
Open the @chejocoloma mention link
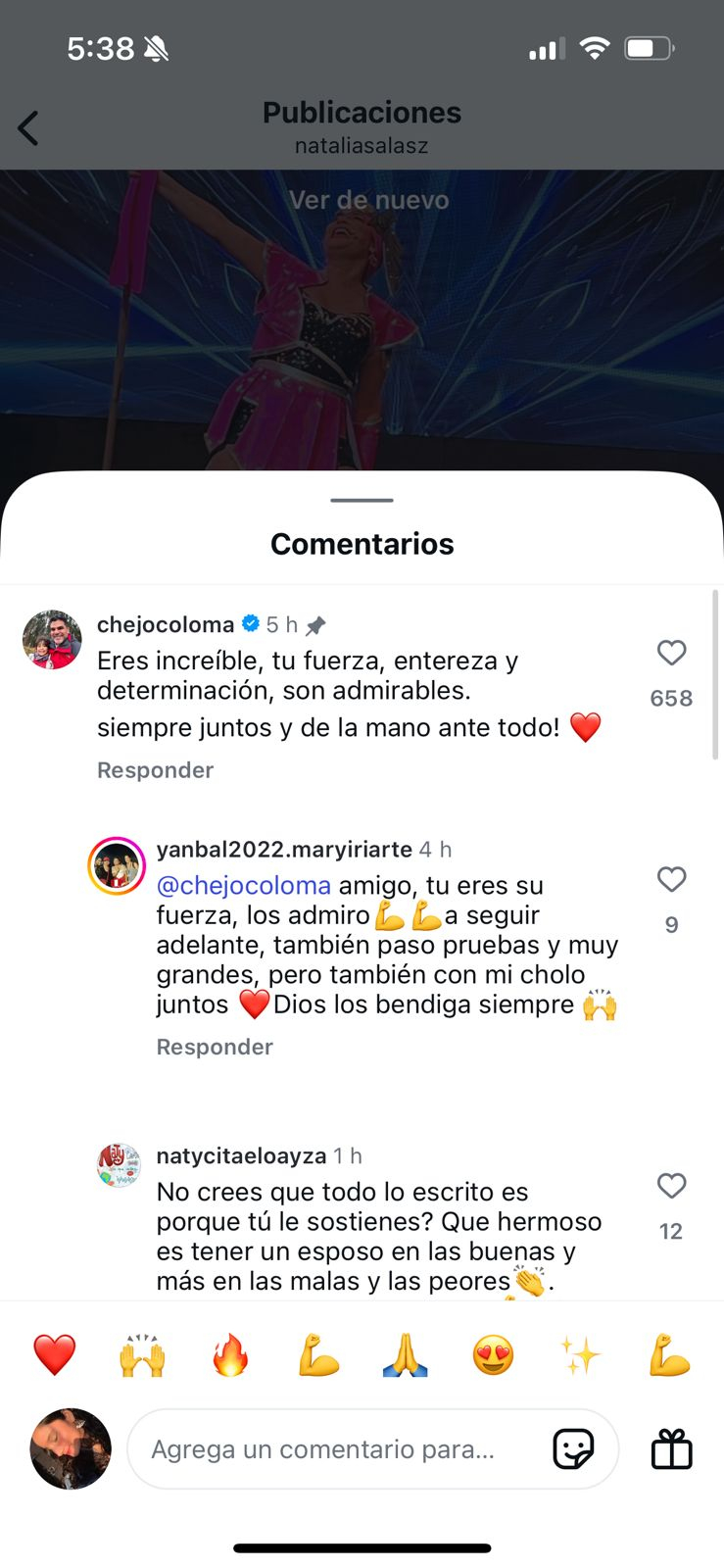(x=244, y=885)
